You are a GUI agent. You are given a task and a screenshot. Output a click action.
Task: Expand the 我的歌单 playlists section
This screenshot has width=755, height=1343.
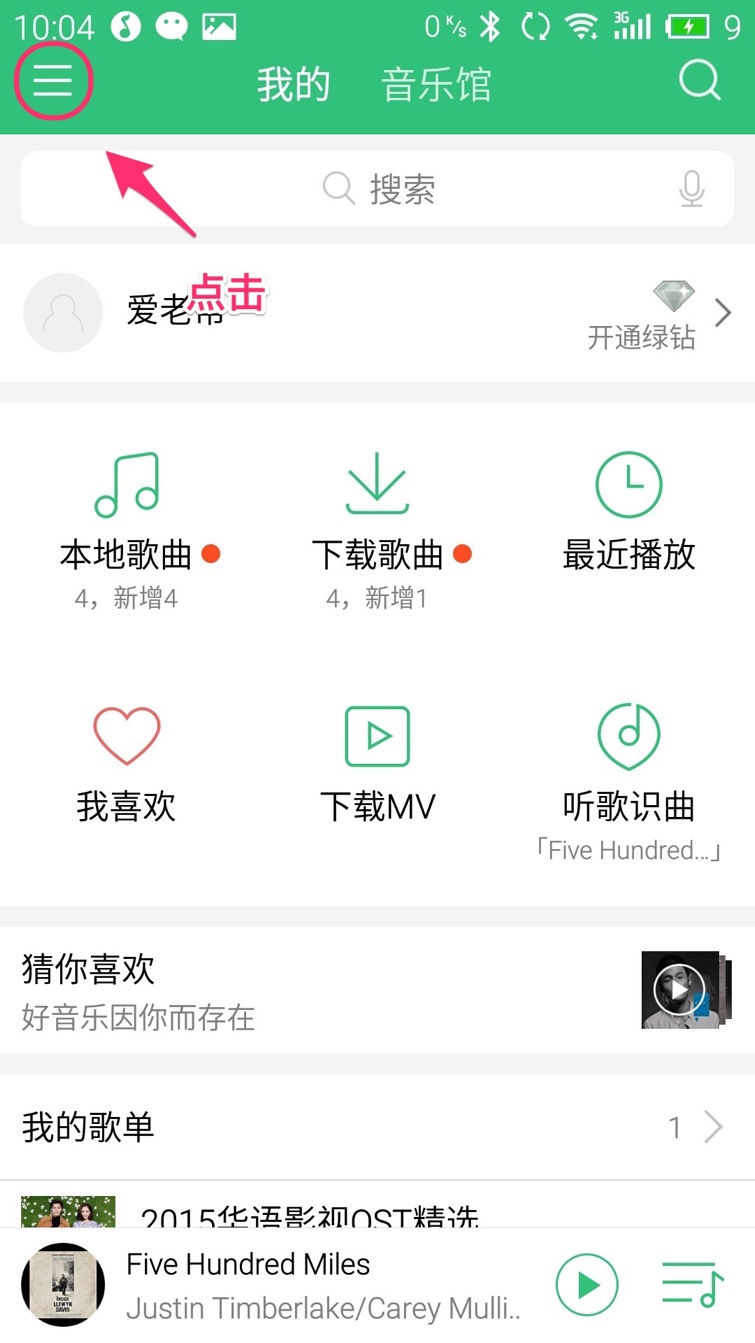[378, 1128]
